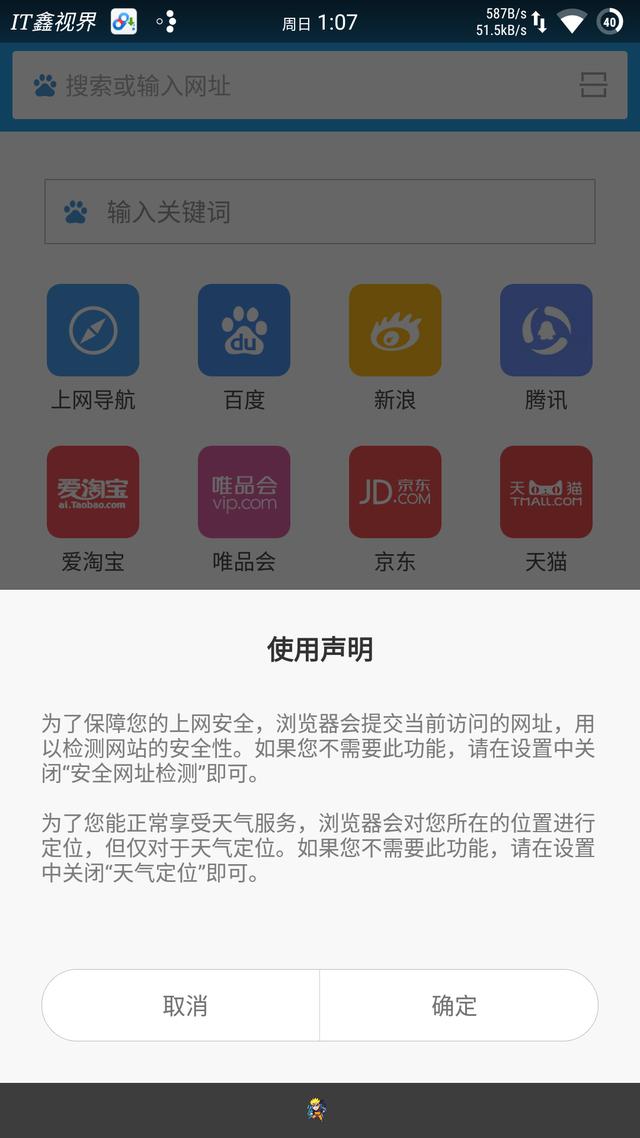Confirm the usage statement with 确定
The image size is (640, 1138).
pos(456,1005)
